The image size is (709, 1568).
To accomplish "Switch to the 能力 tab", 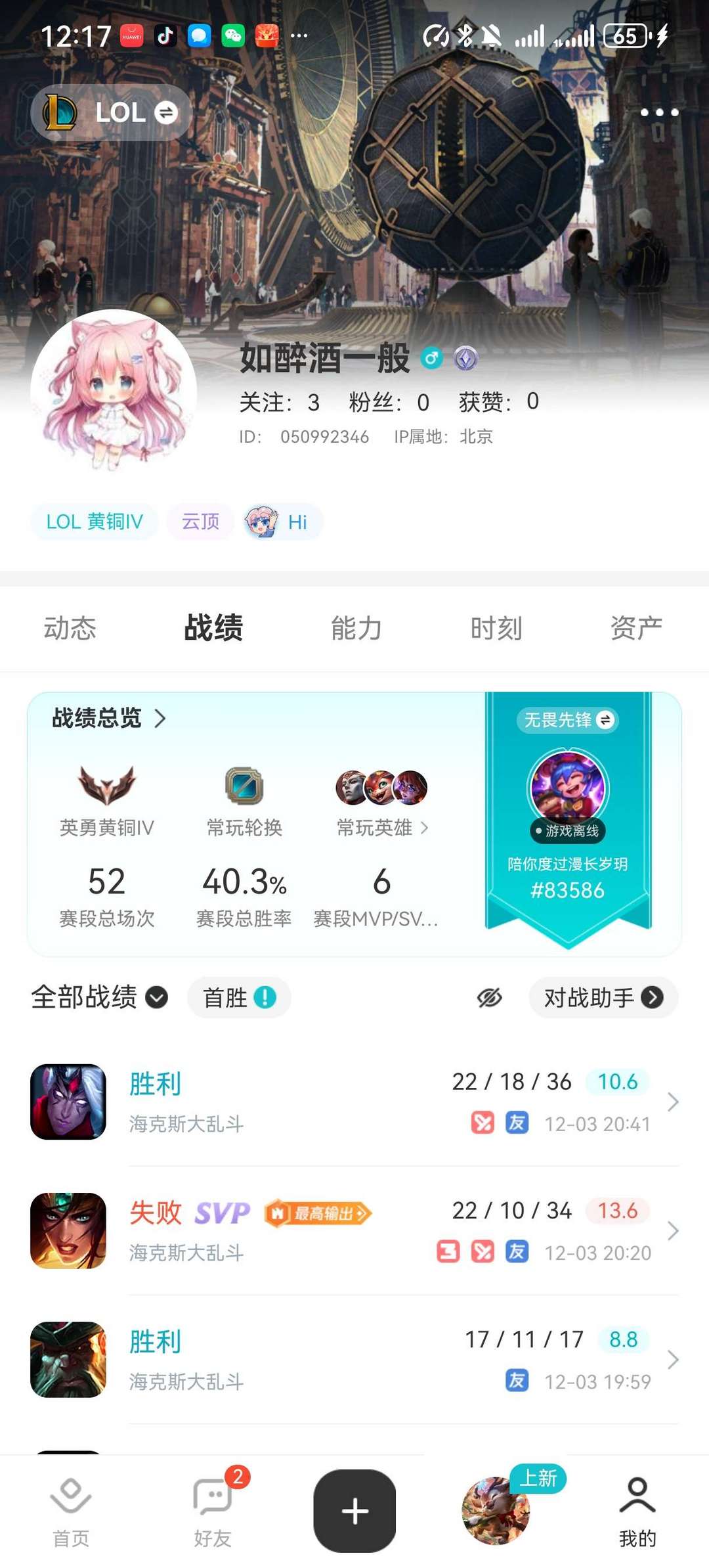I will pos(356,629).
